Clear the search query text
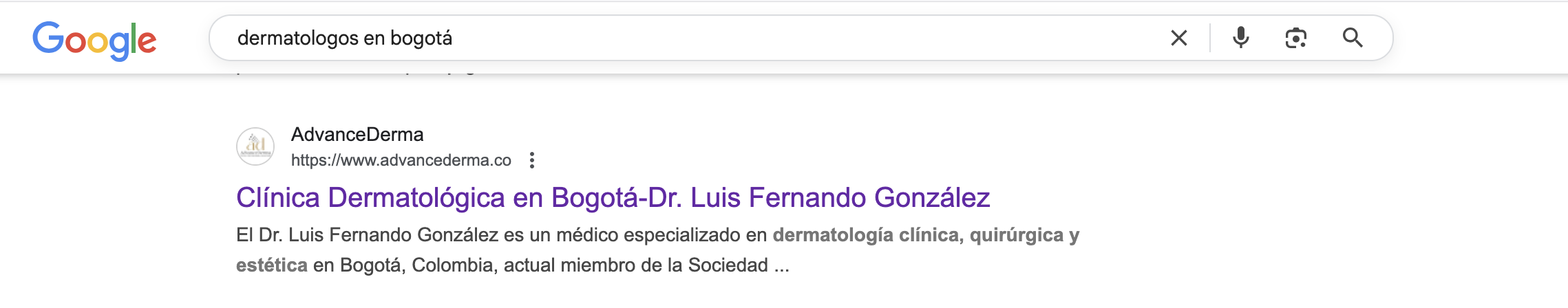This screenshot has width=1568, height=308. pyautogui.click(x=1178, y=38)
